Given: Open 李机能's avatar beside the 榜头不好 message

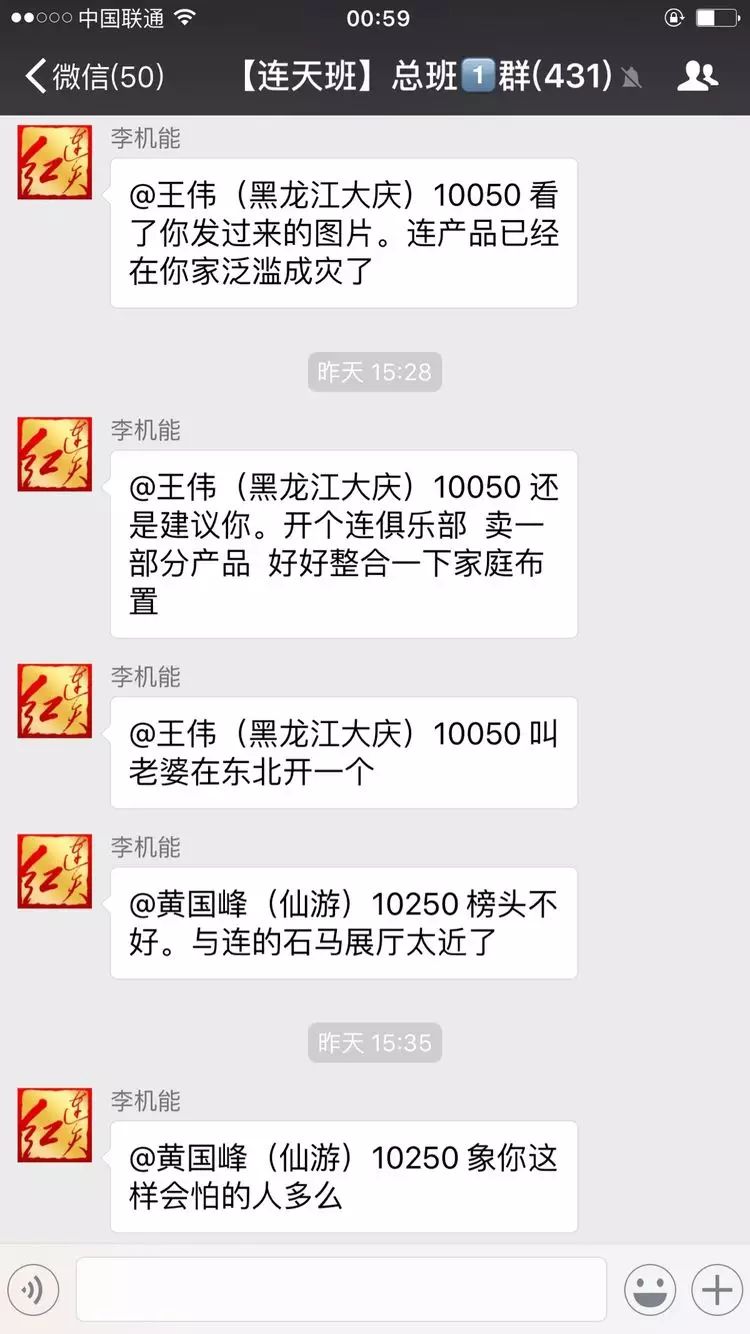Looking at the screenshot, I should [54, 871].
